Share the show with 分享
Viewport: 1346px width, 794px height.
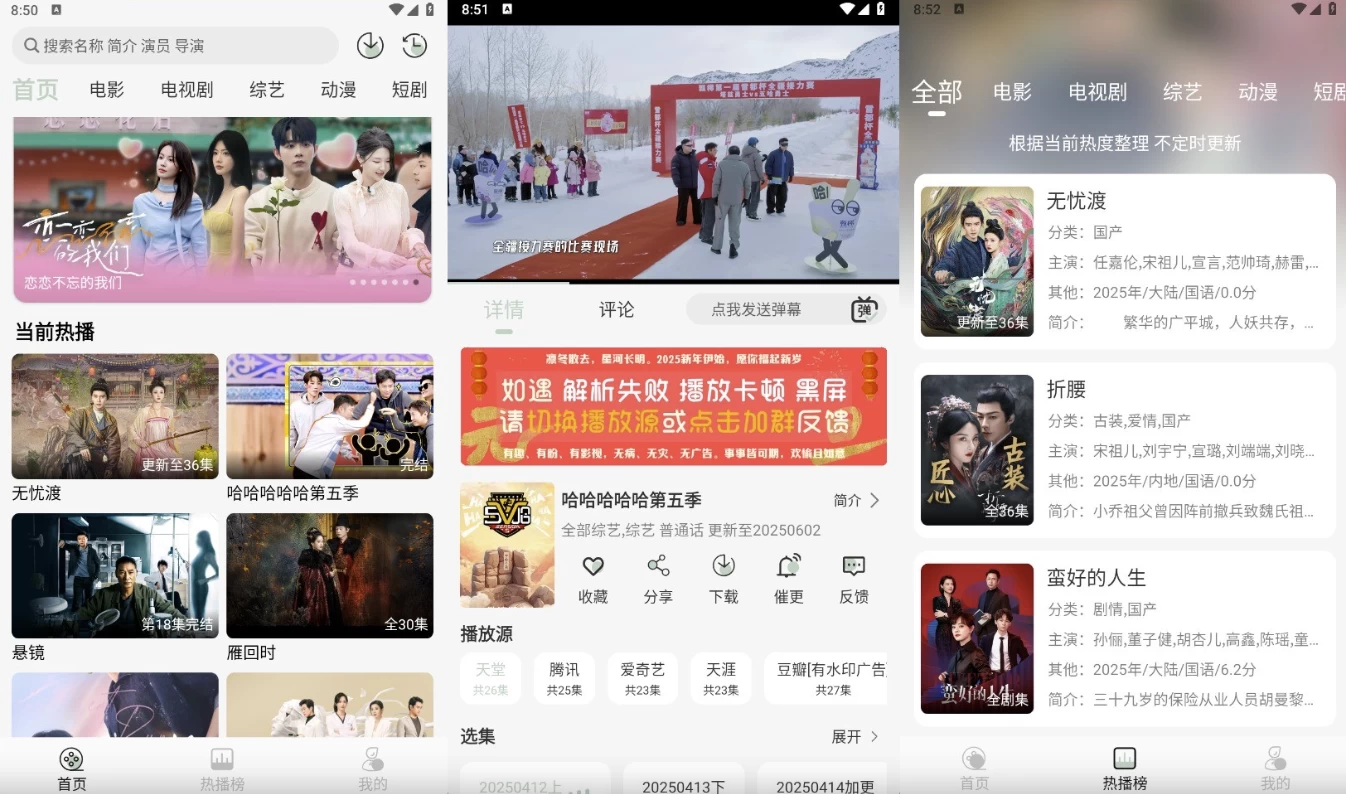tap(658, 579)
